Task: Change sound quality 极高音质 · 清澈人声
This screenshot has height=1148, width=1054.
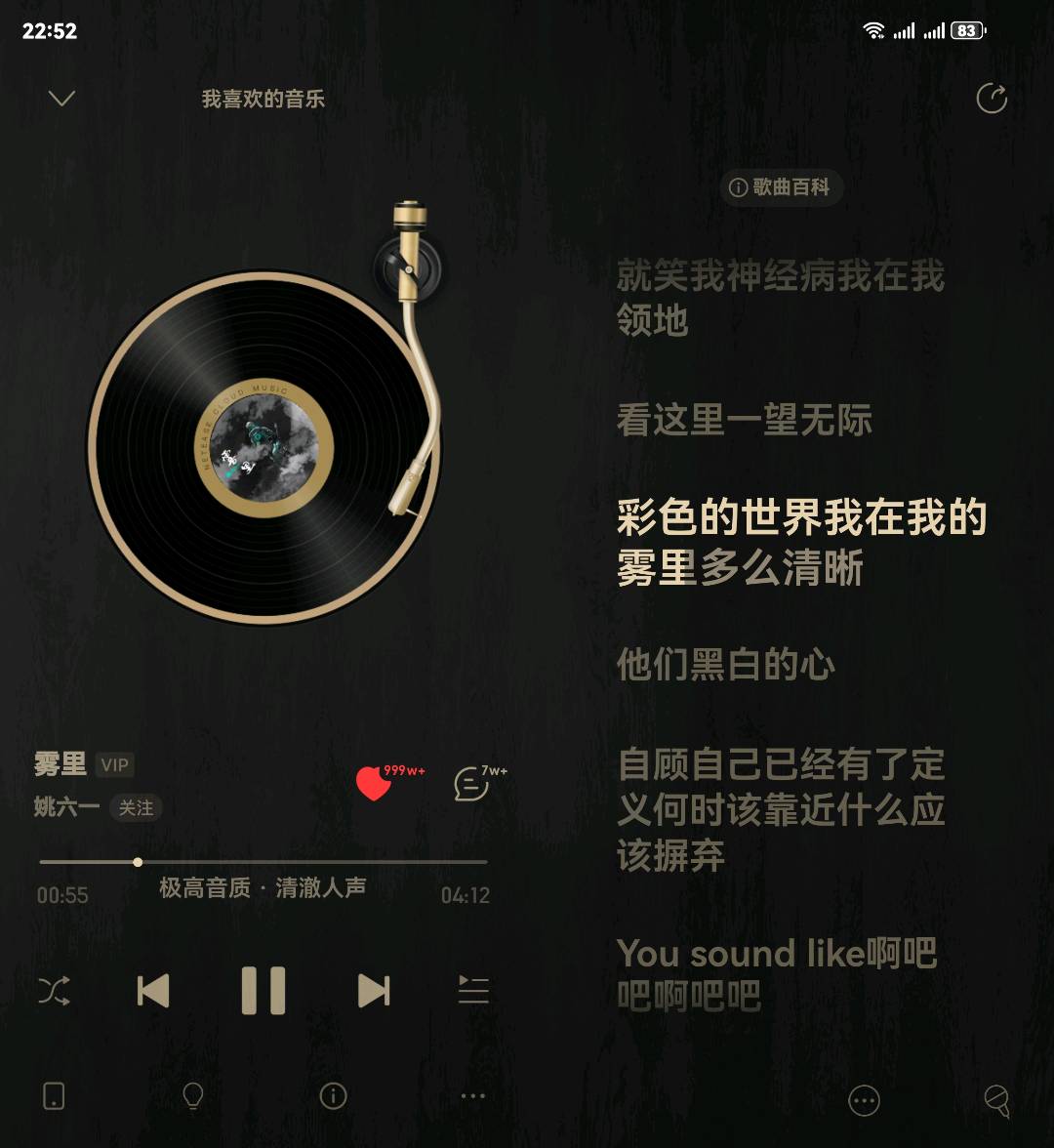Action: (x=263, y=888)
